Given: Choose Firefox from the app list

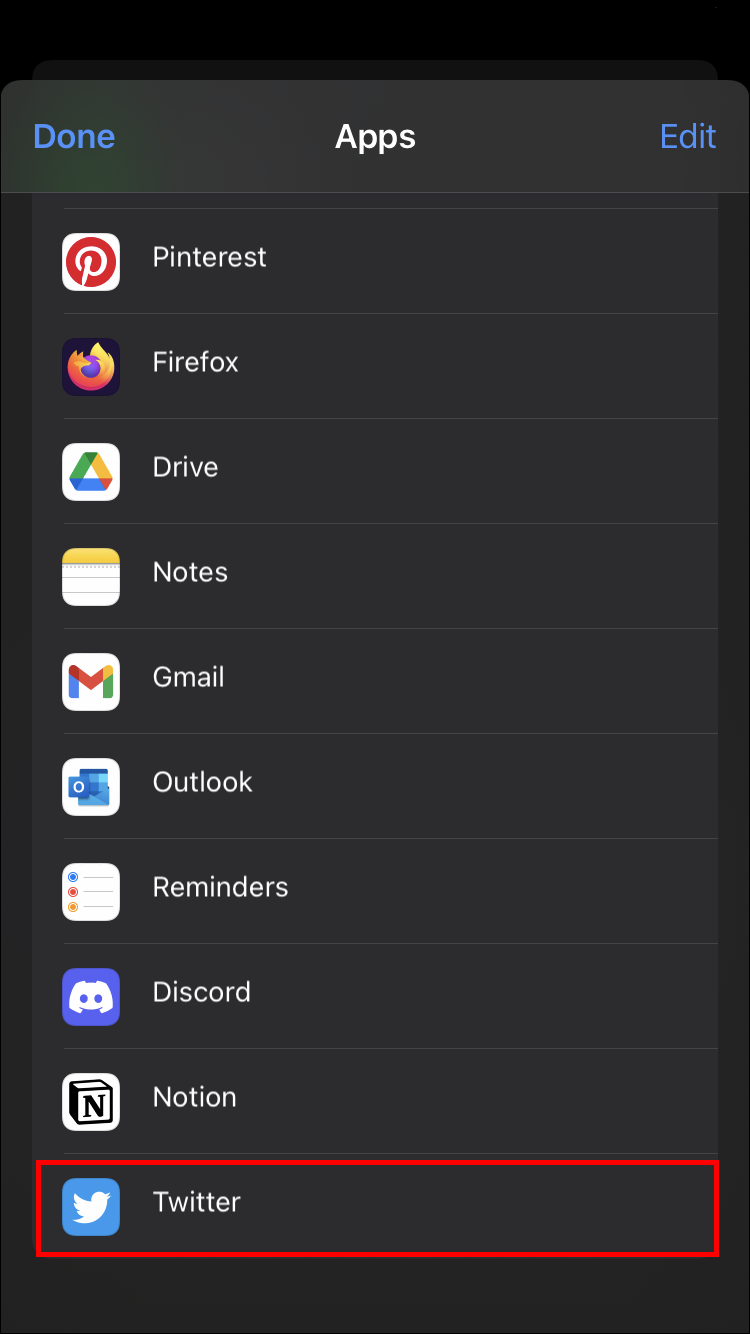Looking at the screenshot, I should click(195, 362).
